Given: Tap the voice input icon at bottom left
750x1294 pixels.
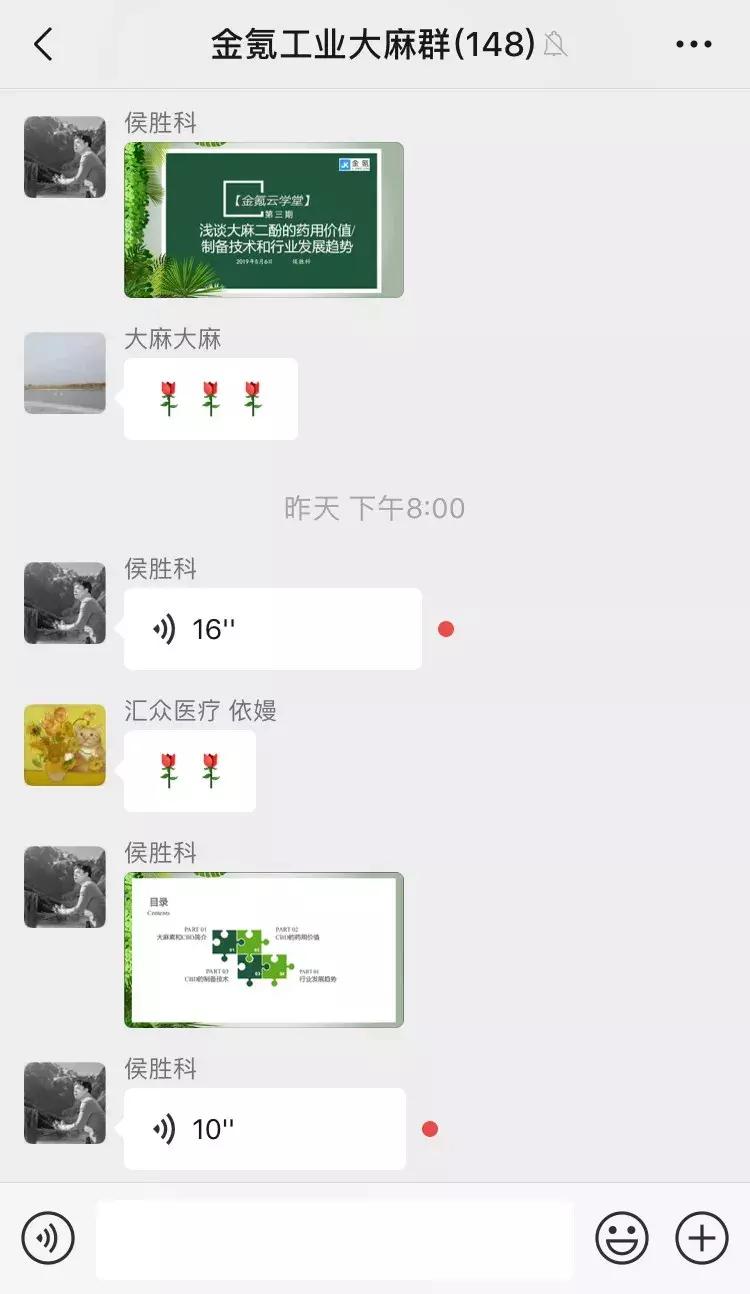Looking at the screenshot, I should point(46,1238).
